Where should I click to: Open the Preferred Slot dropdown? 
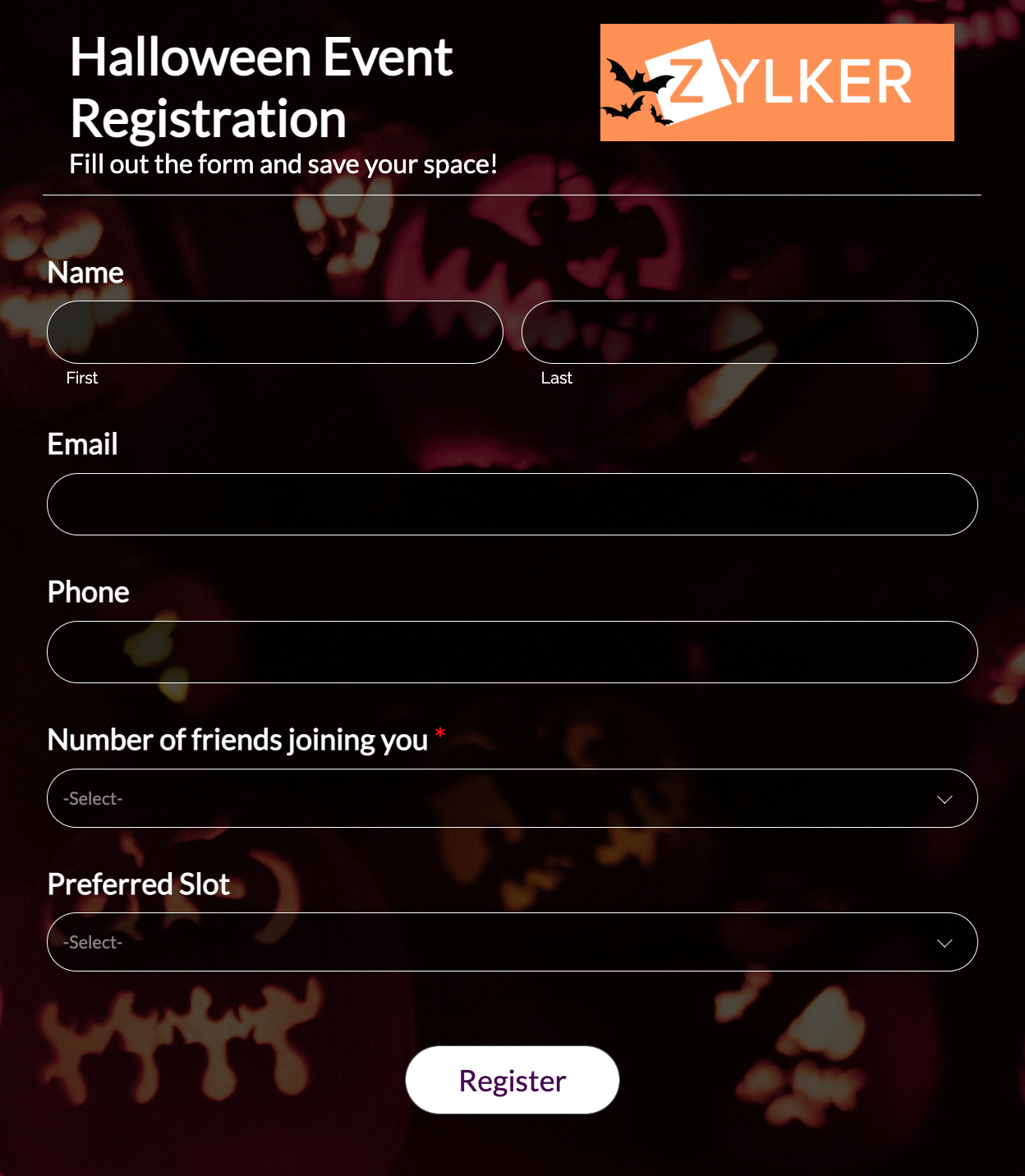[x=512, y=942]
